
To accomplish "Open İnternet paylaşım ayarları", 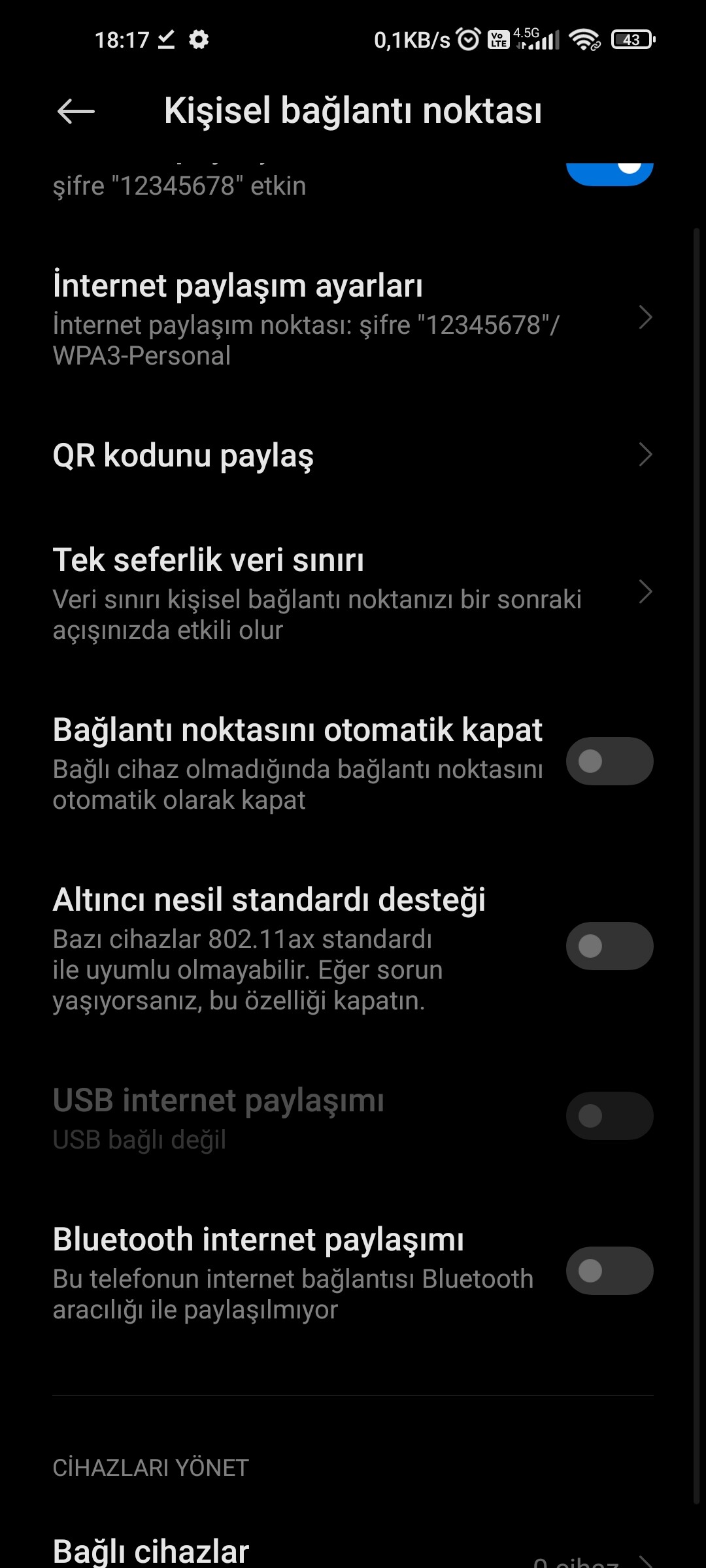I will point(353,319).
